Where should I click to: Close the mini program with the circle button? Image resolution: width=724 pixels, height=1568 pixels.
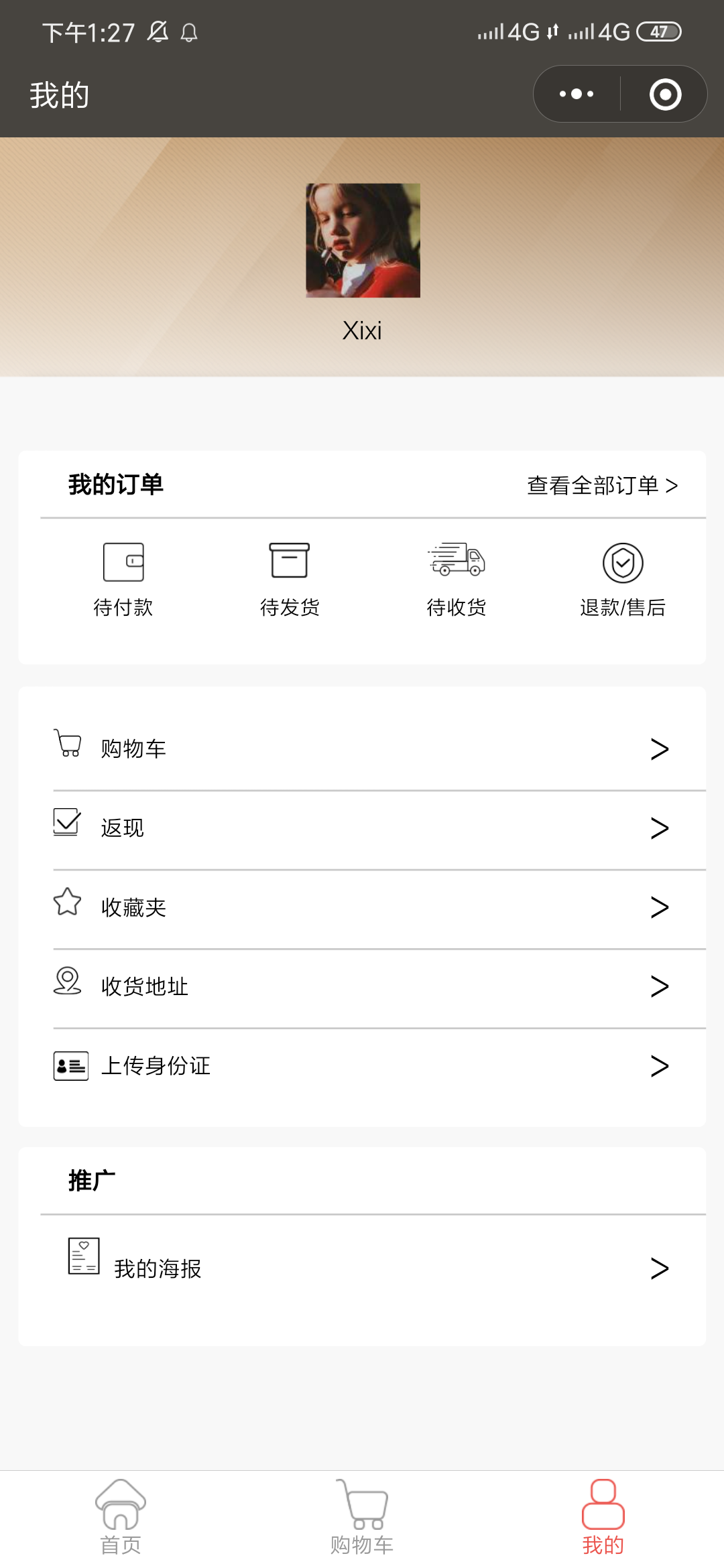click(665, 94)
